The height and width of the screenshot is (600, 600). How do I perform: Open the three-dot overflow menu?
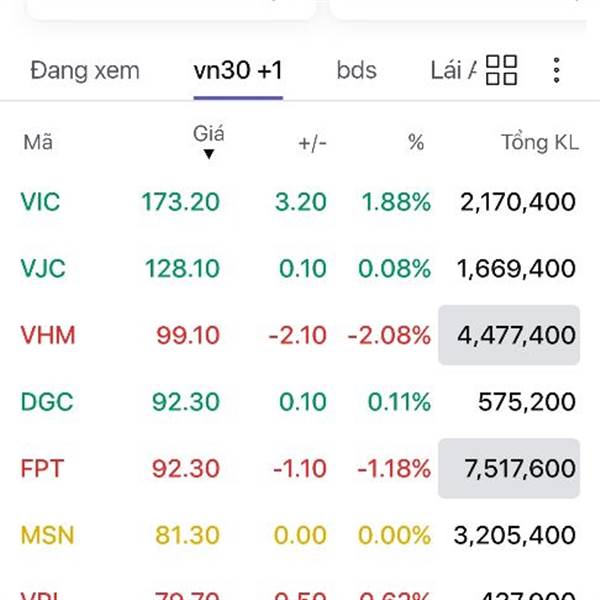pyautogui.click(x=557, y=70)
